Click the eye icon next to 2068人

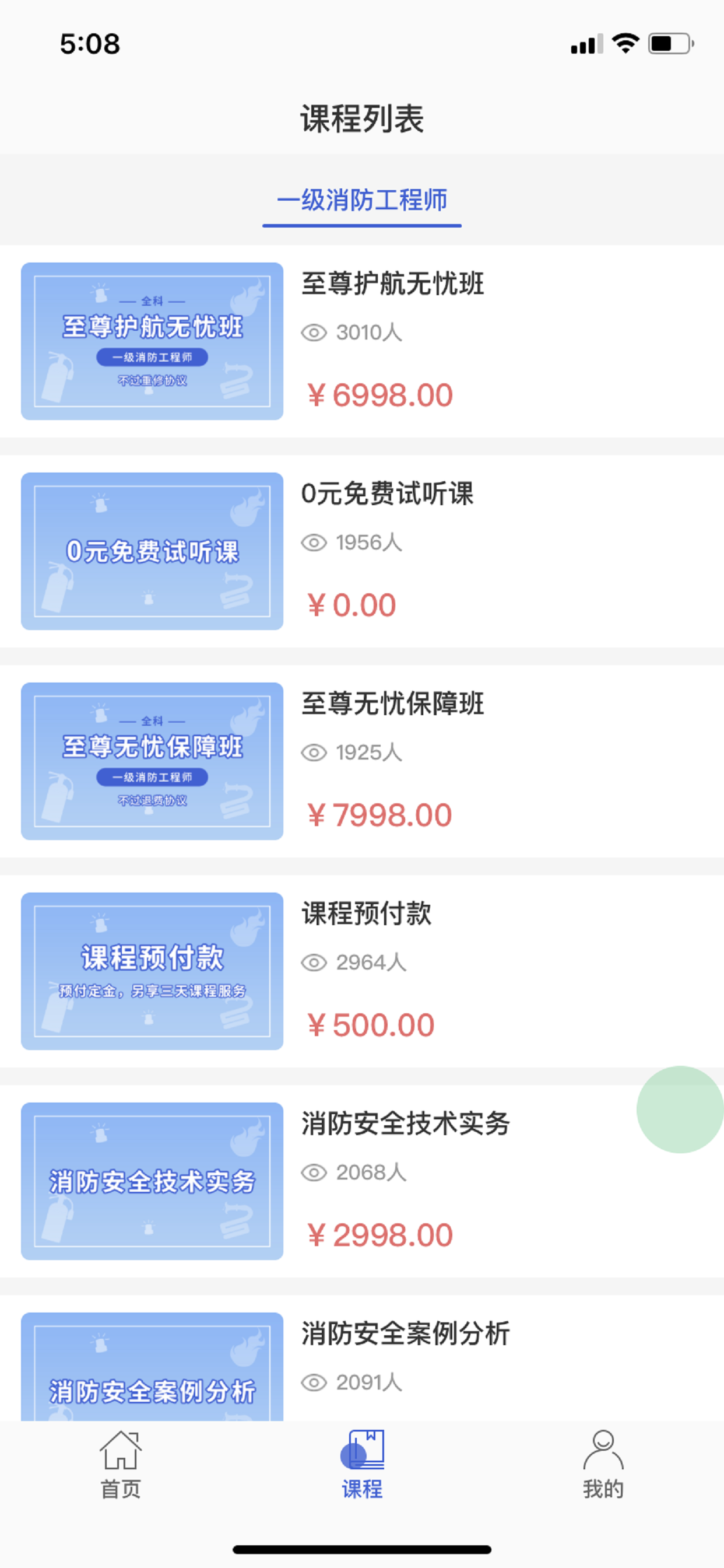point(314,1173)
